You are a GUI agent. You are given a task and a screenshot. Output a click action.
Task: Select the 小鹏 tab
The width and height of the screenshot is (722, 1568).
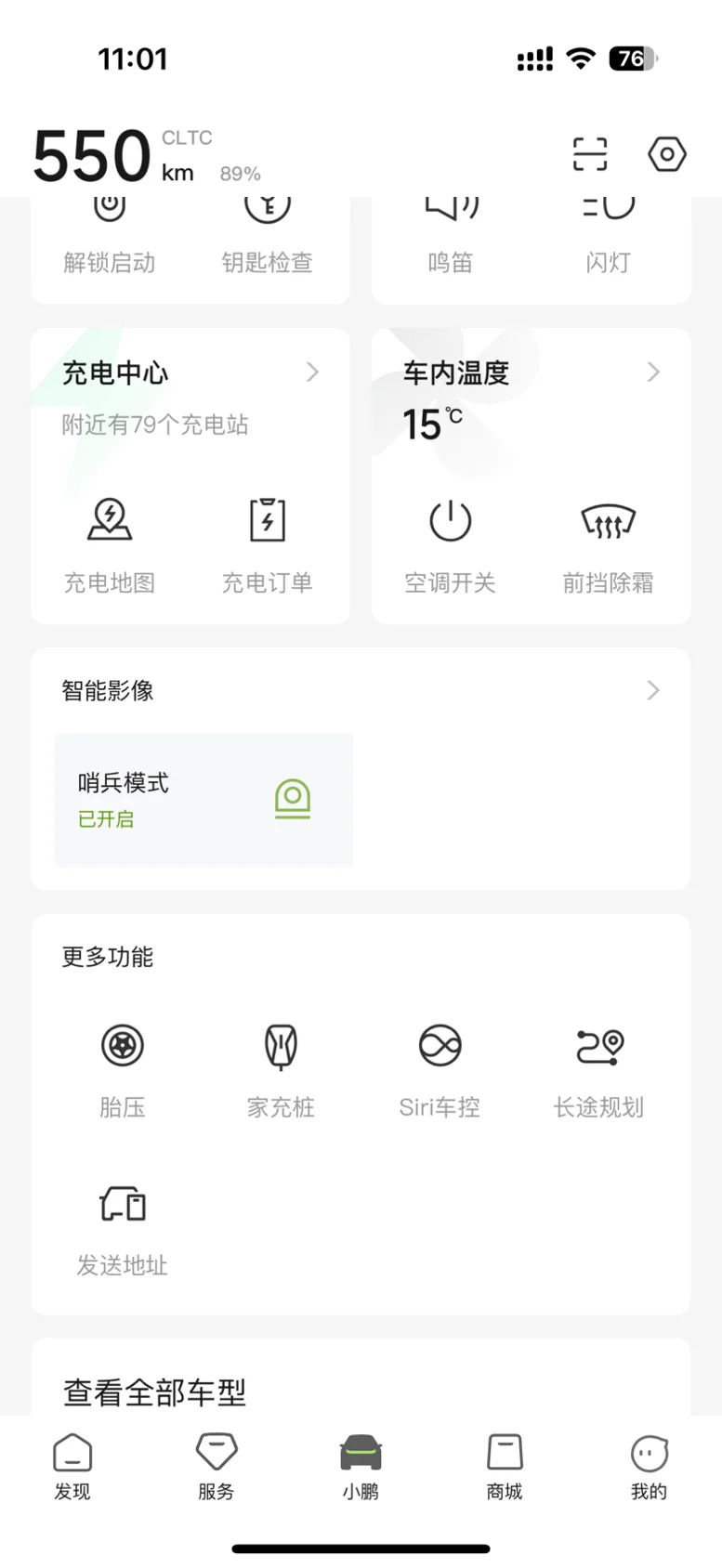coord(361,1466)
